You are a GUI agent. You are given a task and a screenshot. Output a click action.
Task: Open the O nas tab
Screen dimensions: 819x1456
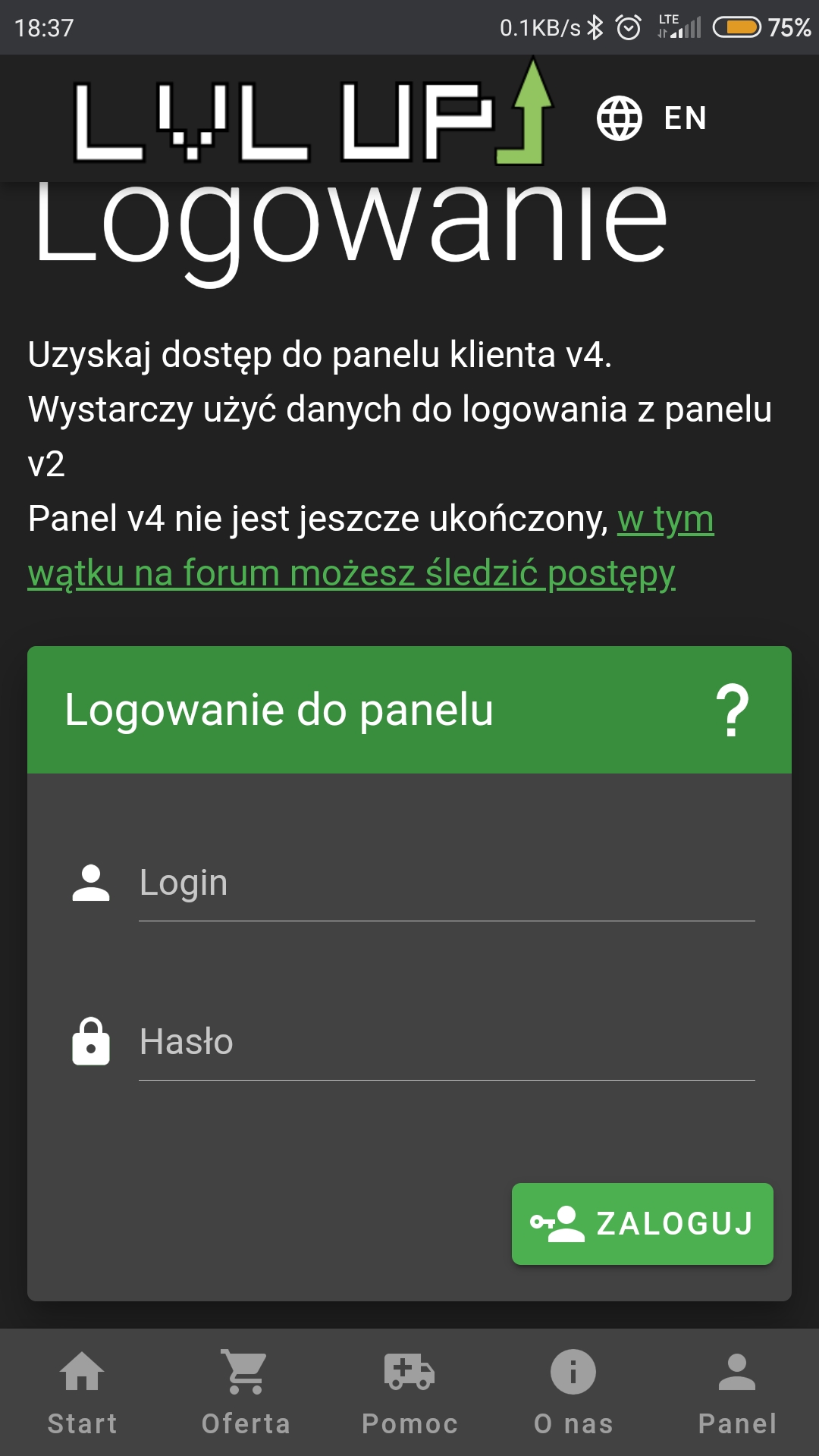coord(573,1392)
